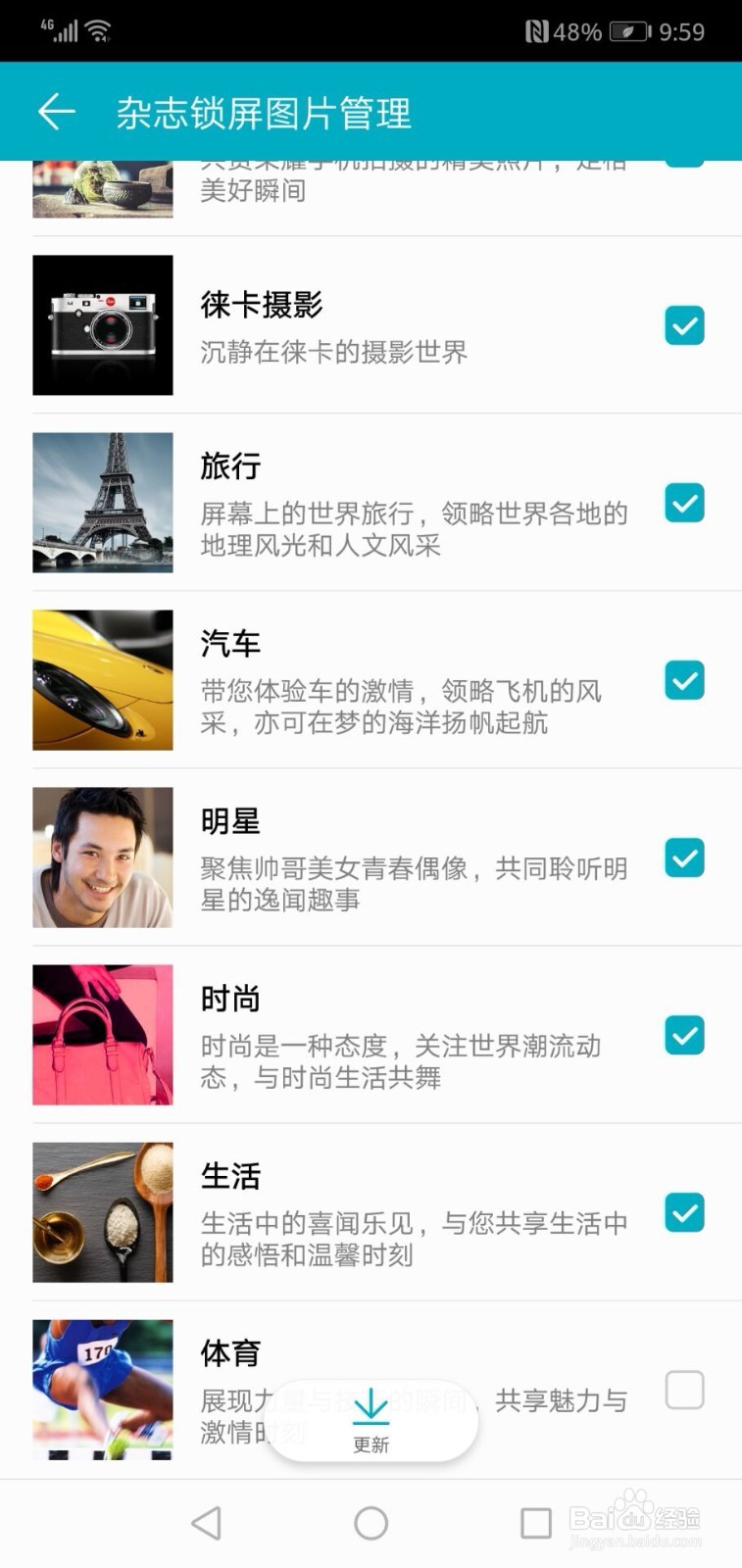Uncheck the 旅行 checkbox
This screenshot has width=742, height=1568.
click(684, 503)
